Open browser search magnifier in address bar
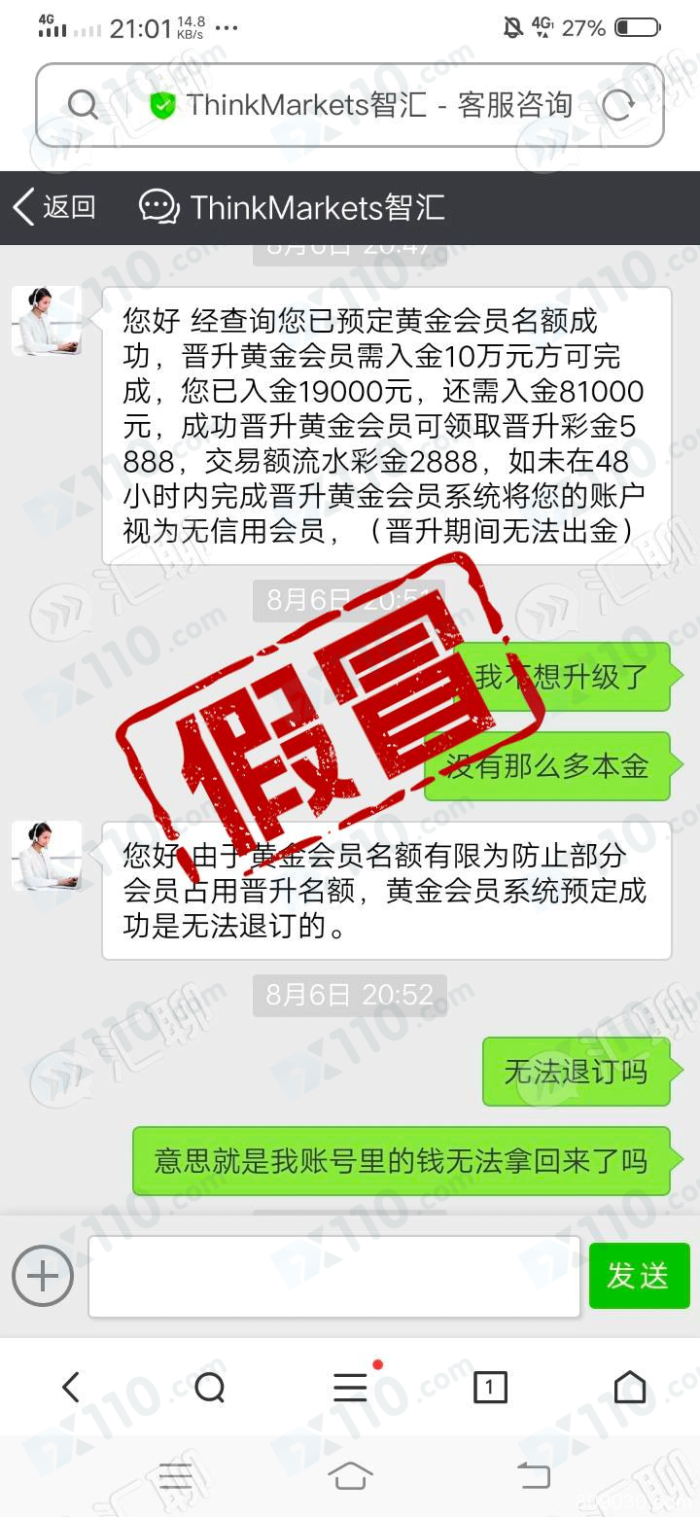 (x=83, y=105)
